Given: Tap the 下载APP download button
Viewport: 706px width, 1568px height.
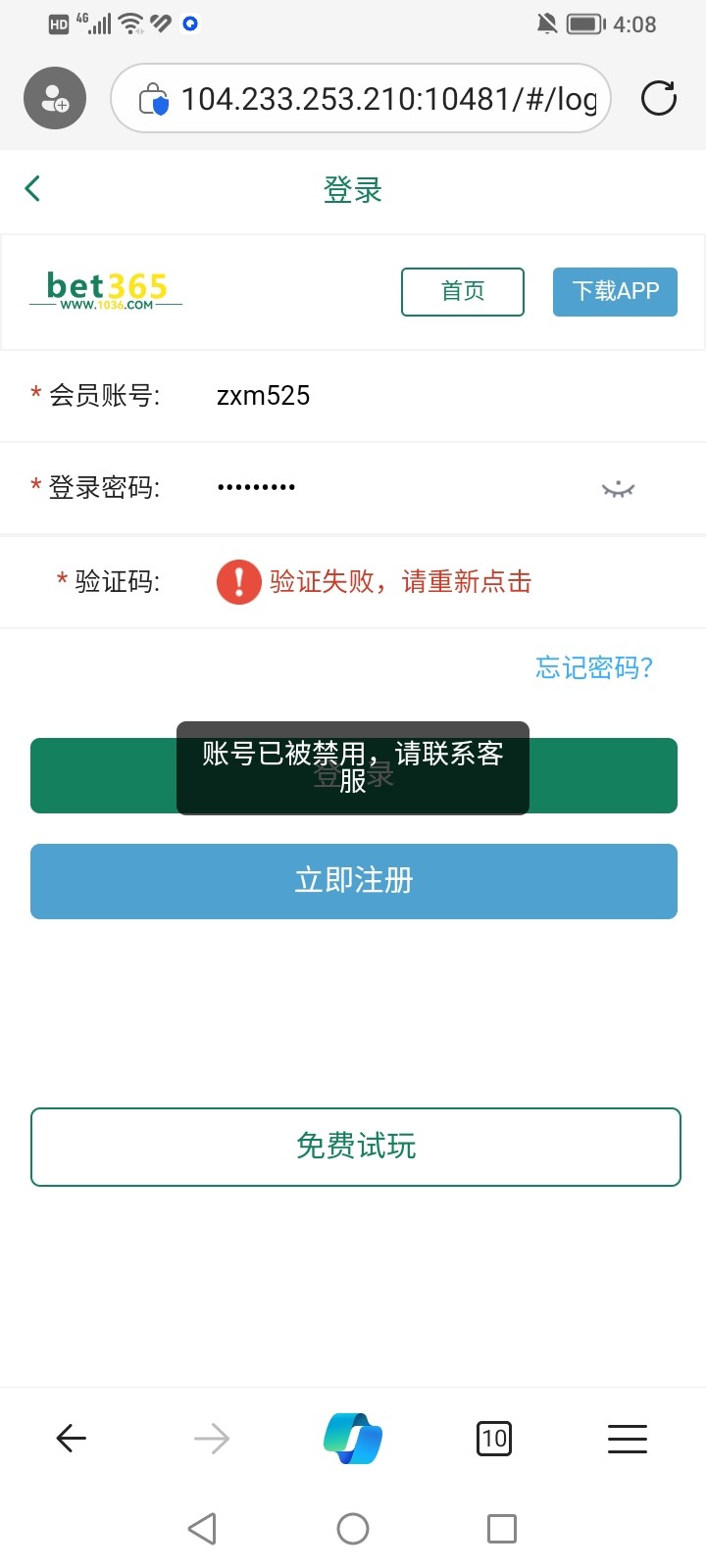Looking at the screenshot, I should pos(615,292).
